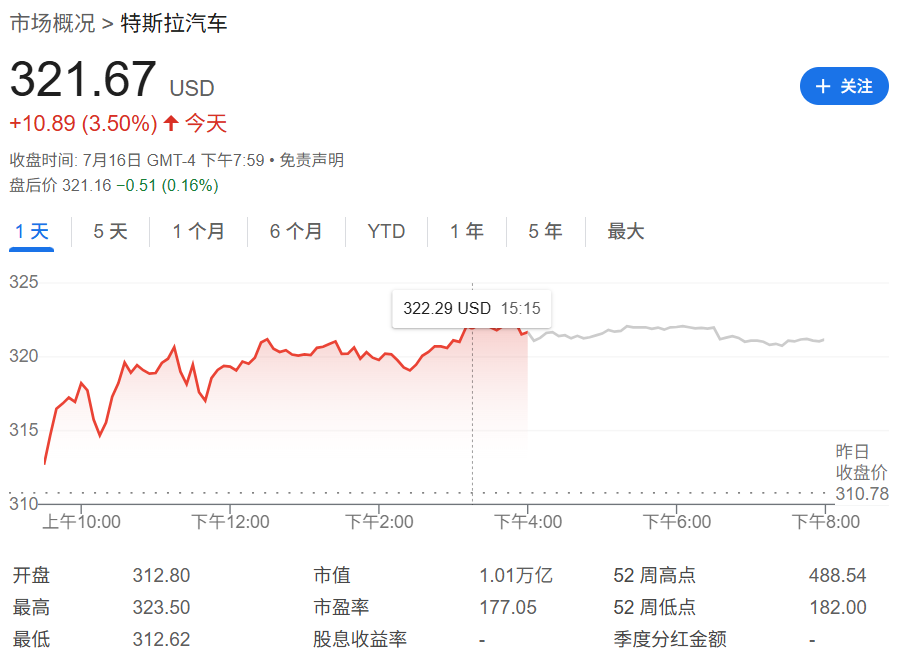Select the 1 天 chart range

click(x=32, y=232)
